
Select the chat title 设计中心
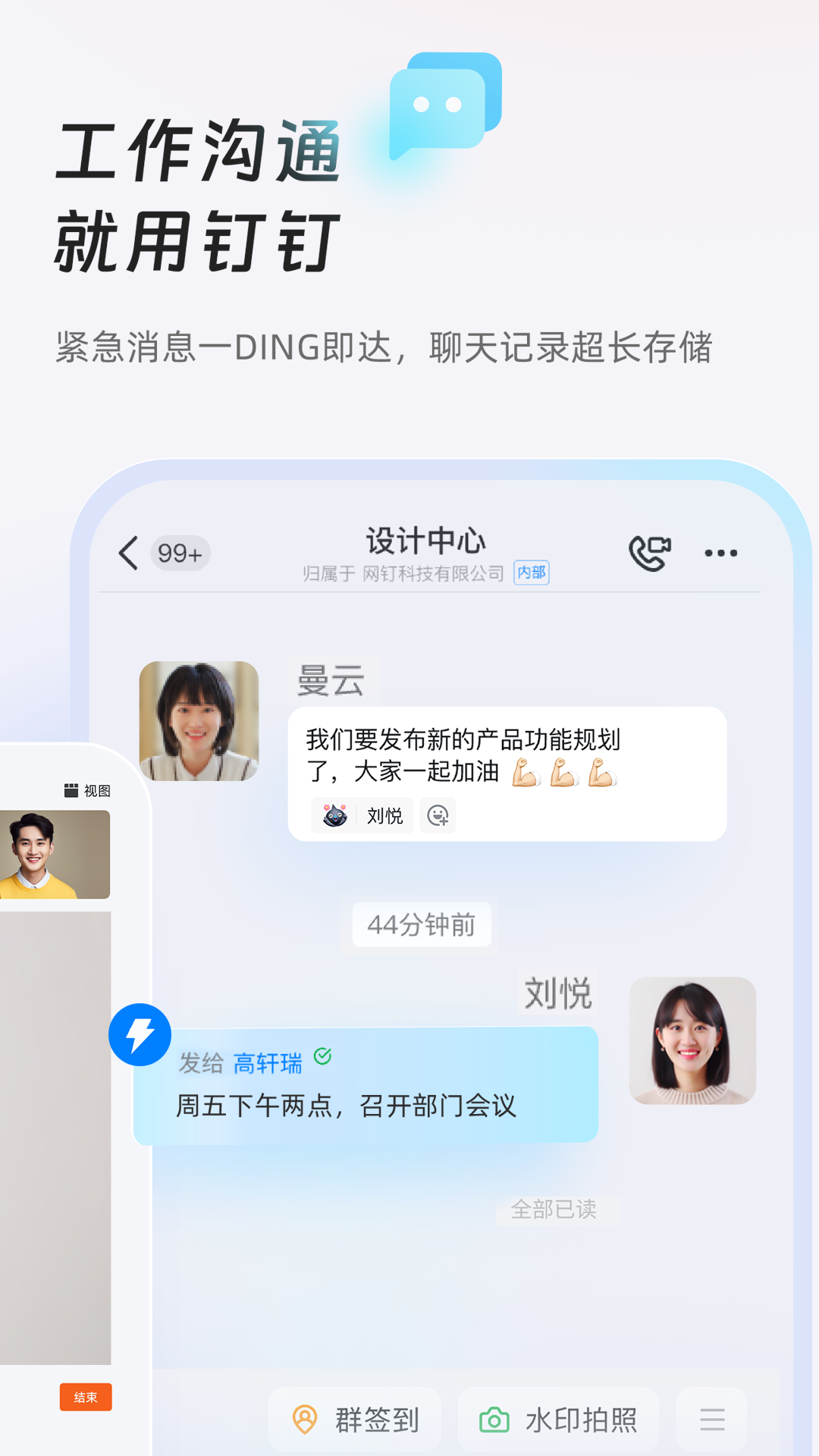point(425,540)
